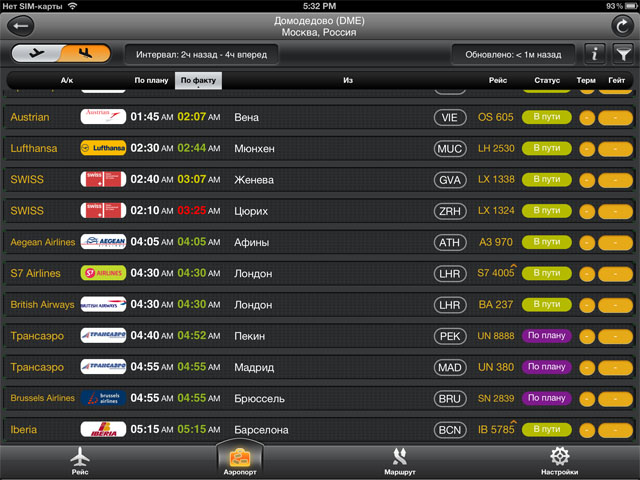Open Austrian flight OS 605 from Вена
Viewport: 640px width, 480px height.
pos(320,117)
